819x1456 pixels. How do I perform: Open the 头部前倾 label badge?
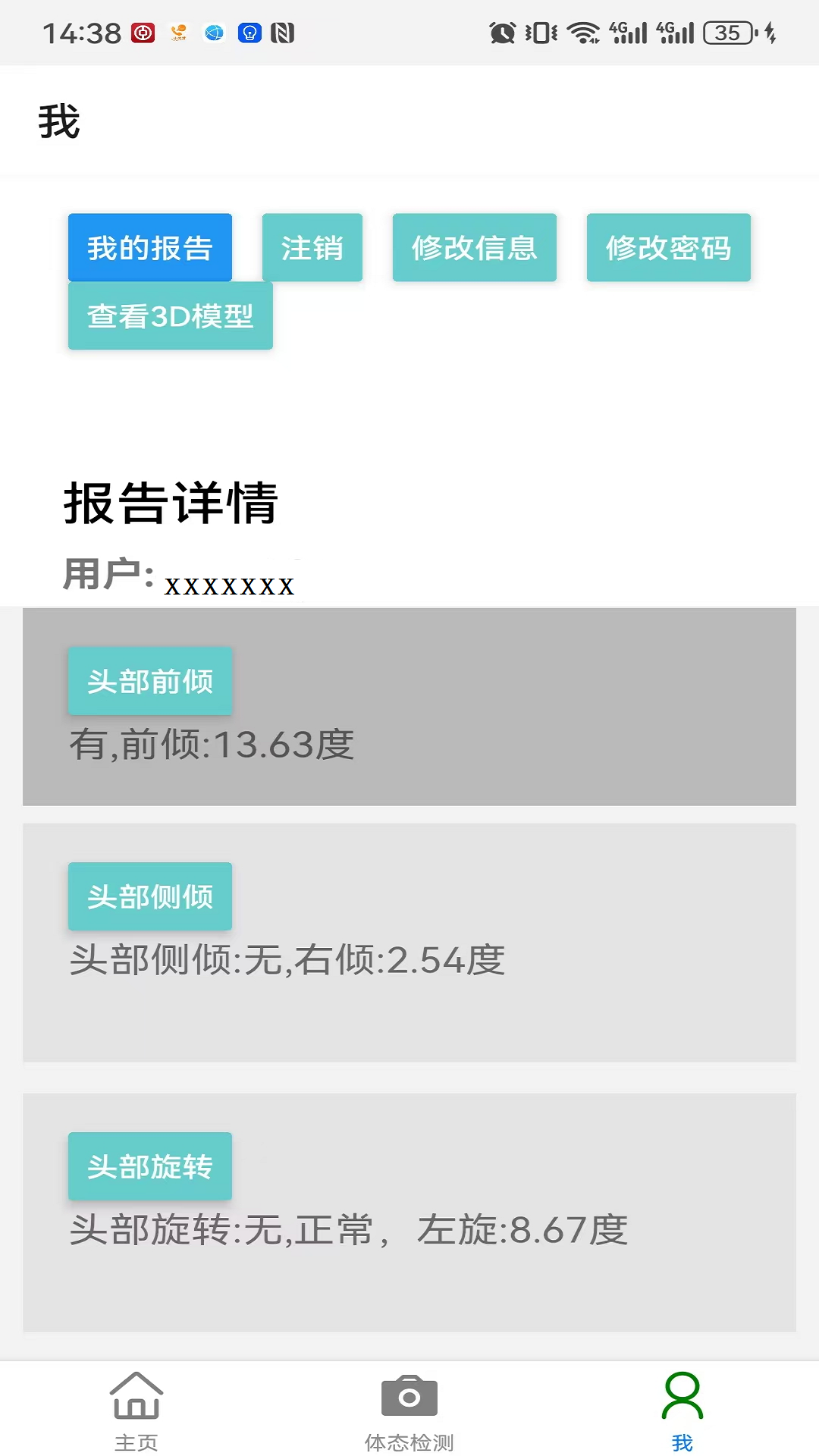[149, 681]
